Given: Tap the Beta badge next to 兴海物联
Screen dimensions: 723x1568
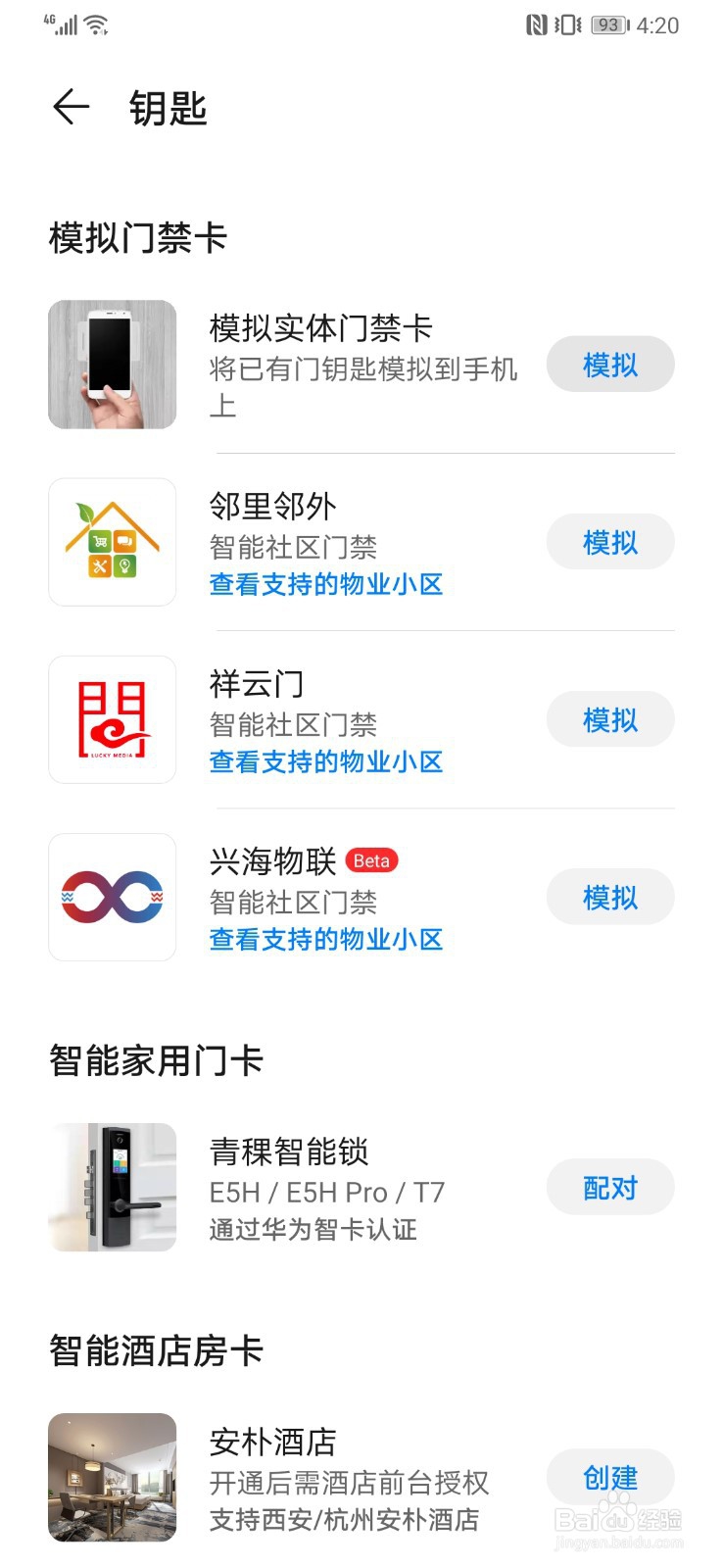Looking at the screenshot, I should pyautogui.click(x=371, y=860).
